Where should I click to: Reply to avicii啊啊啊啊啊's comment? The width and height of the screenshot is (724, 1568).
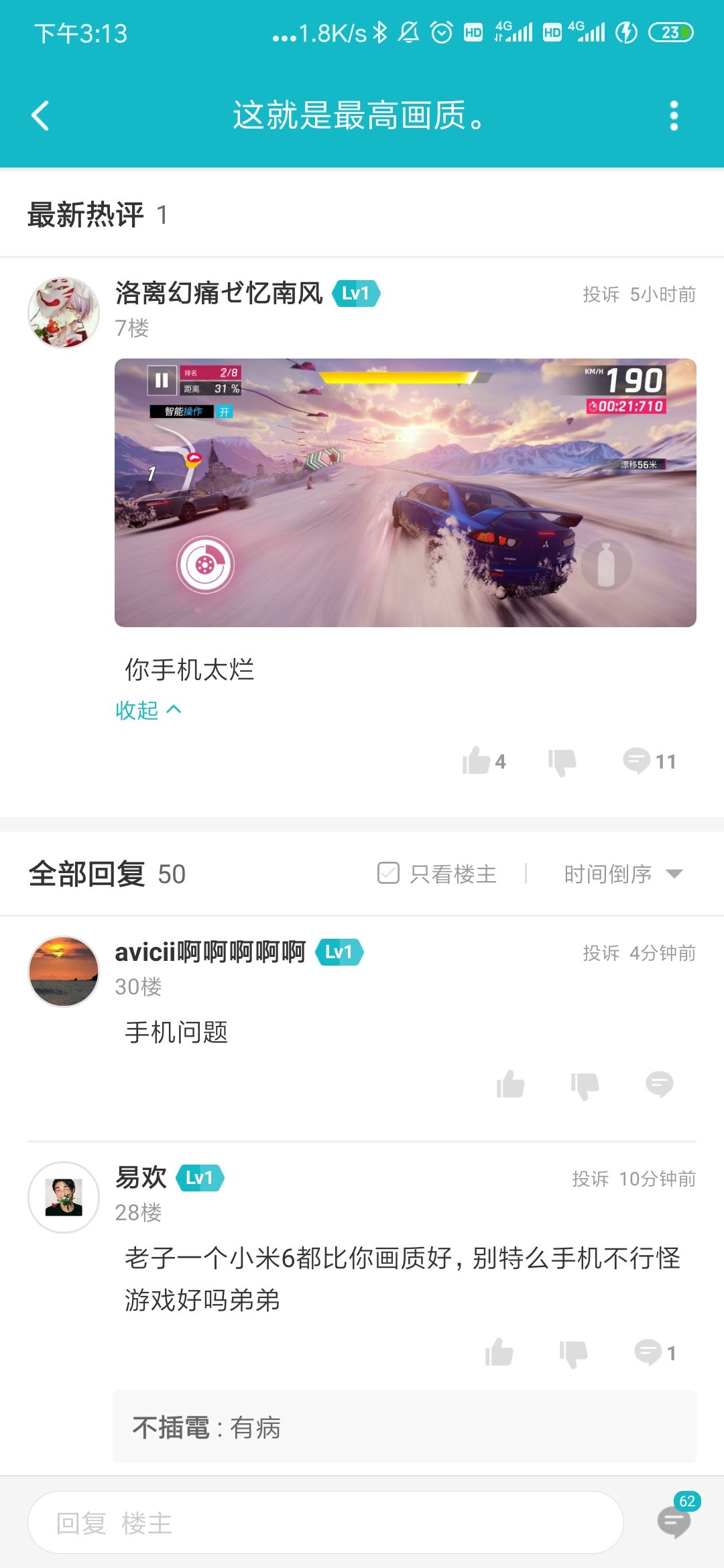[660, 1084]
